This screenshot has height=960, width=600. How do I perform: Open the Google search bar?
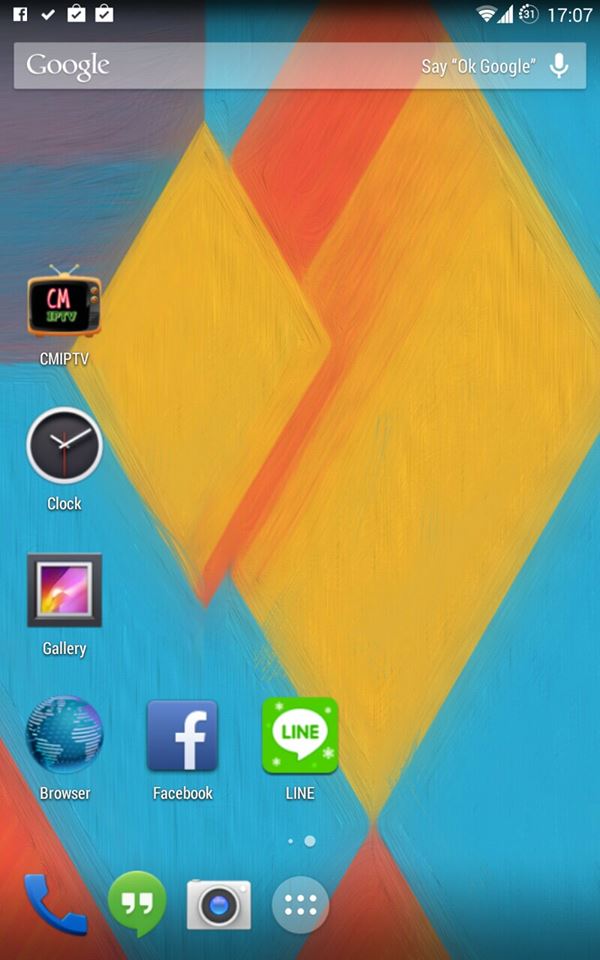pos(220,66)
